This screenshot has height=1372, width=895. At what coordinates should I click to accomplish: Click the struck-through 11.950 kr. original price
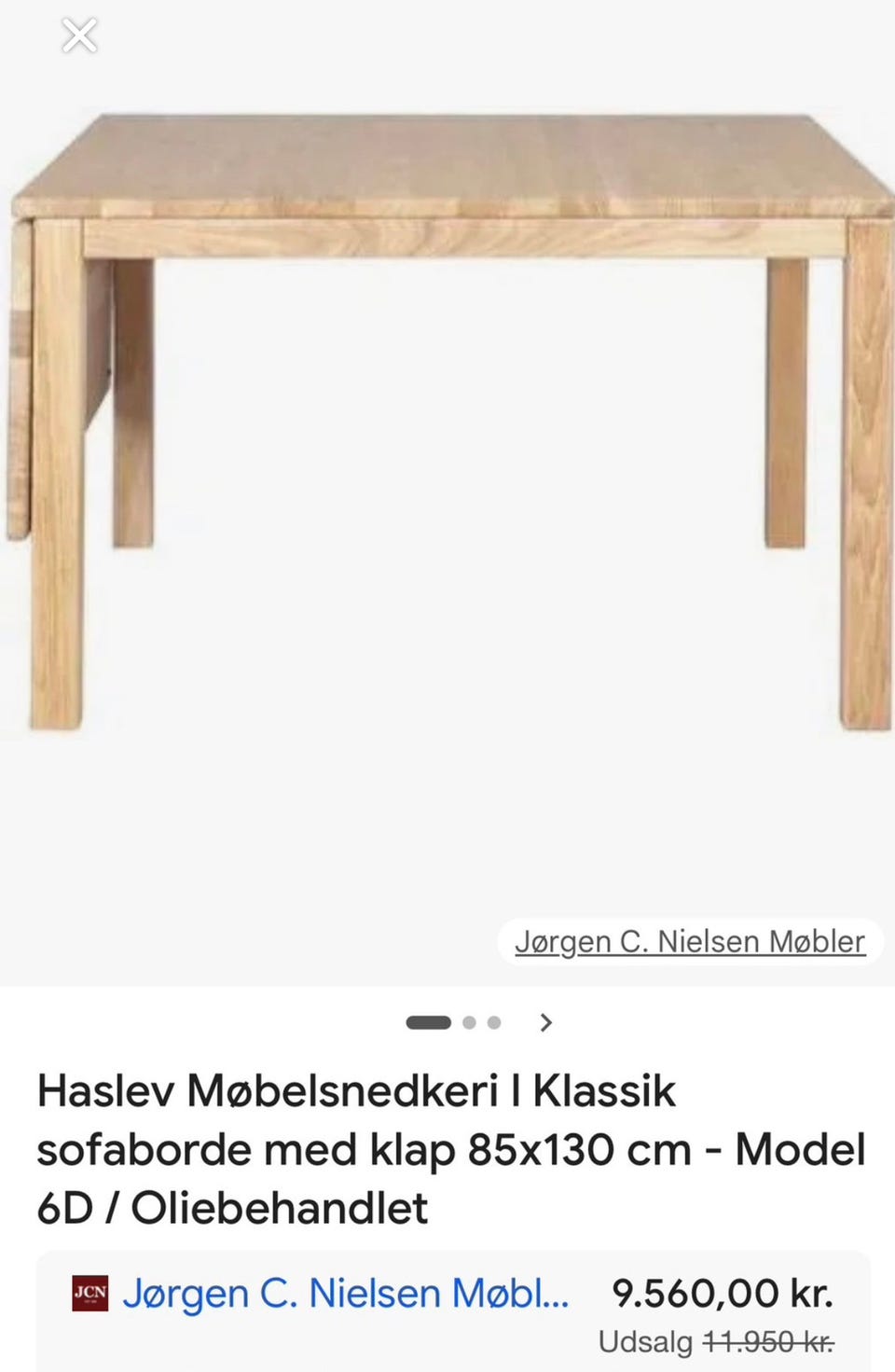pos(769,1338)
